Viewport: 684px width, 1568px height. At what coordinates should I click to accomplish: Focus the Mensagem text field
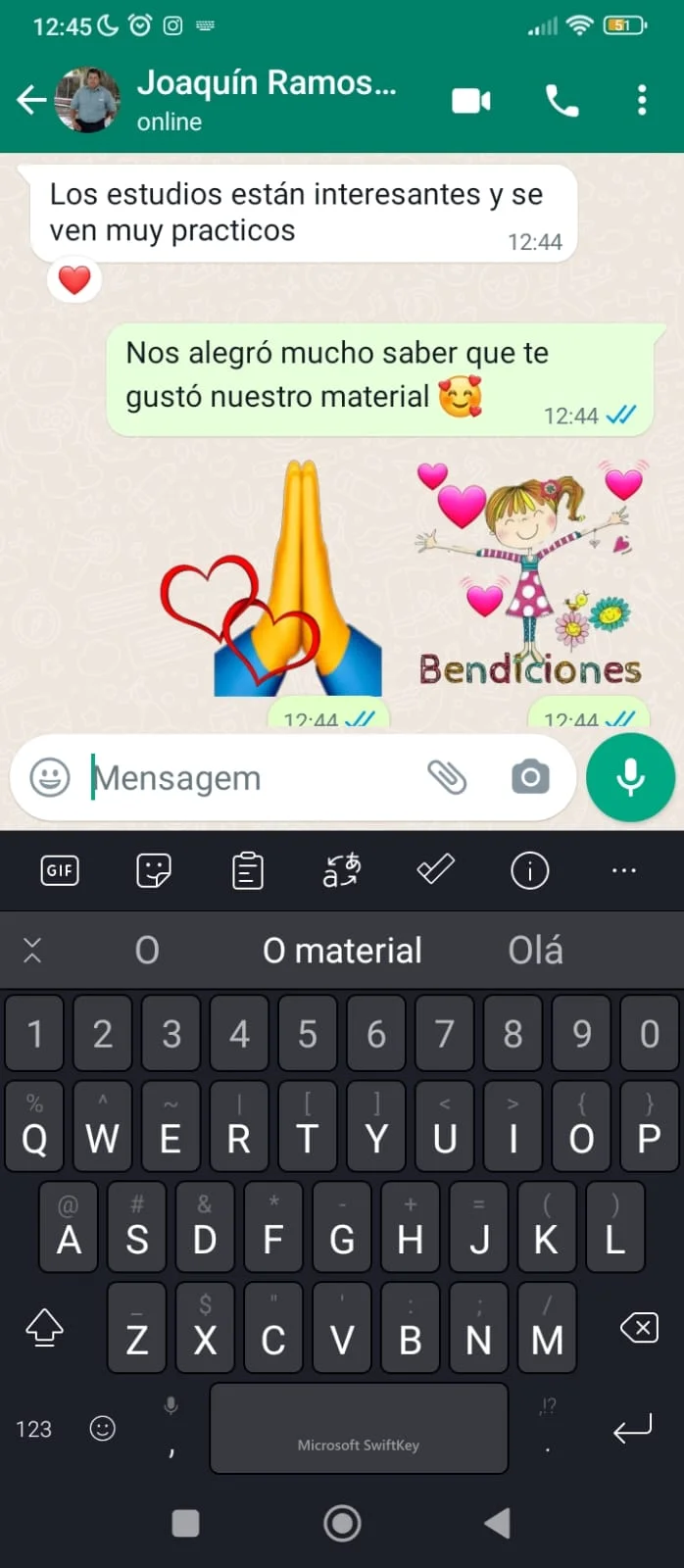pyautogui.click(x=245, y=778)
